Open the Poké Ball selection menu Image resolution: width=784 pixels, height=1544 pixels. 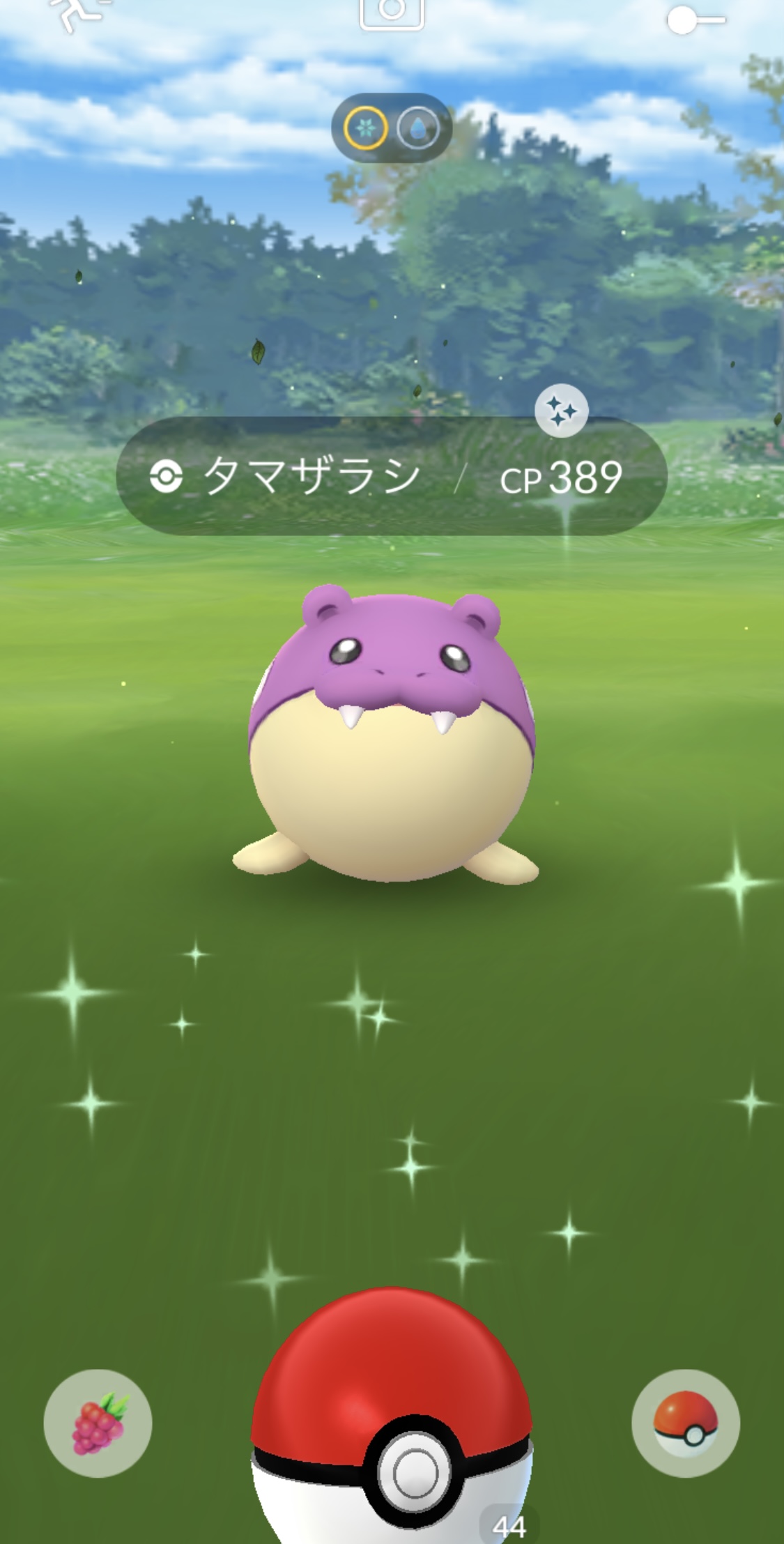pyautogui.click(x=686, y=1423)
